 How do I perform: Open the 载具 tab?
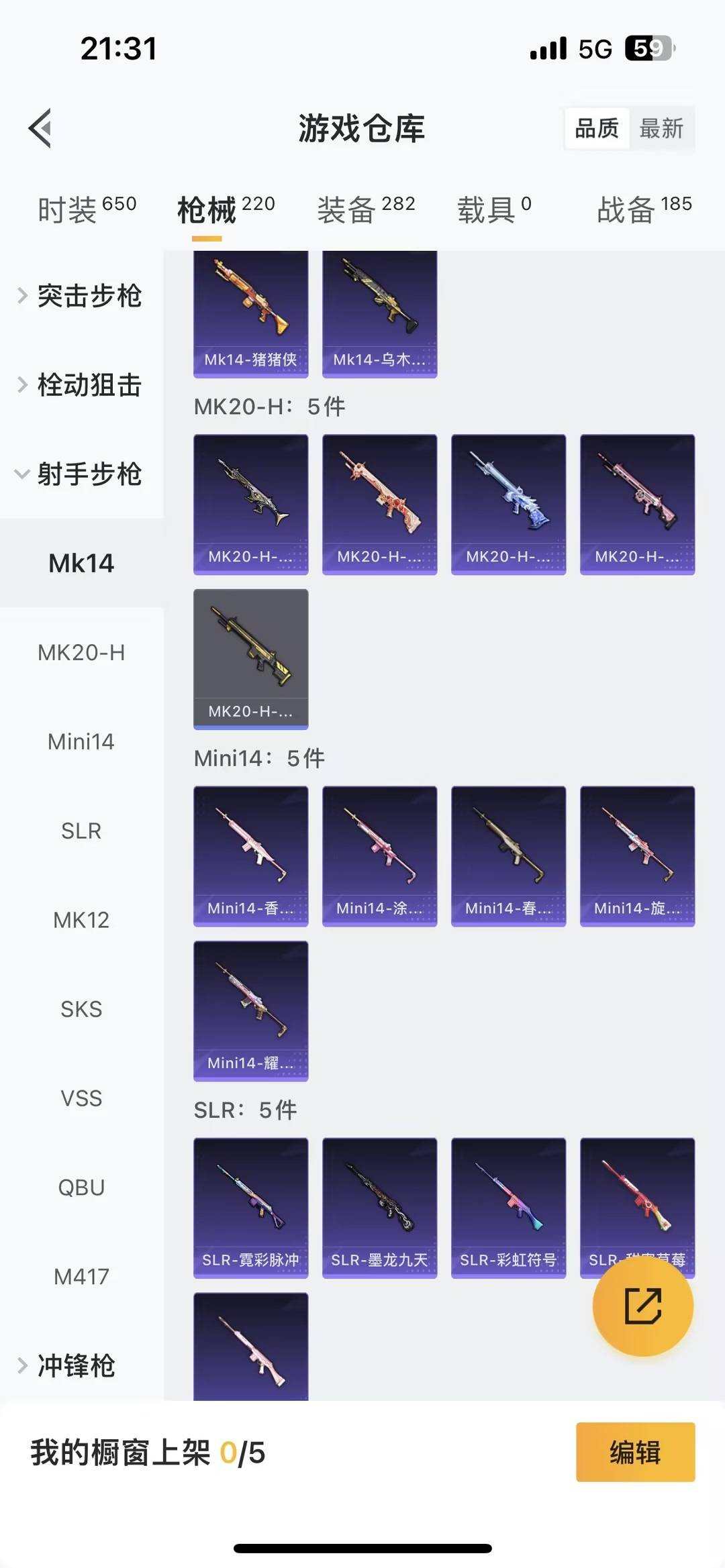tap(493, 209)
